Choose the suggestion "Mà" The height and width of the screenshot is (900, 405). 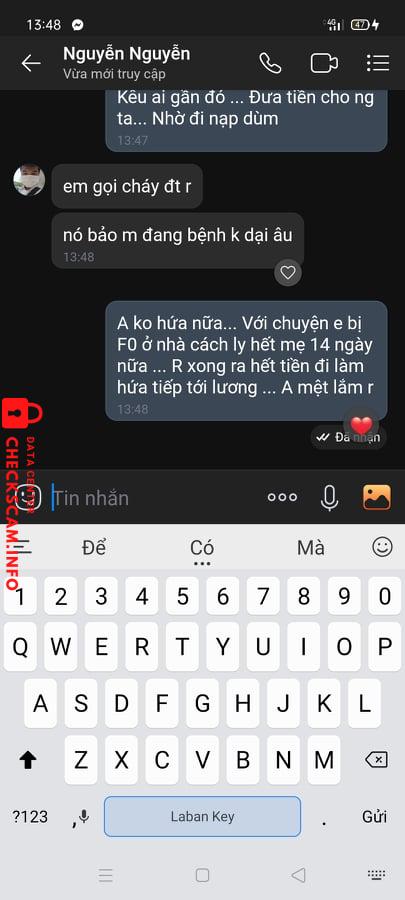click(x=311, y=548)
